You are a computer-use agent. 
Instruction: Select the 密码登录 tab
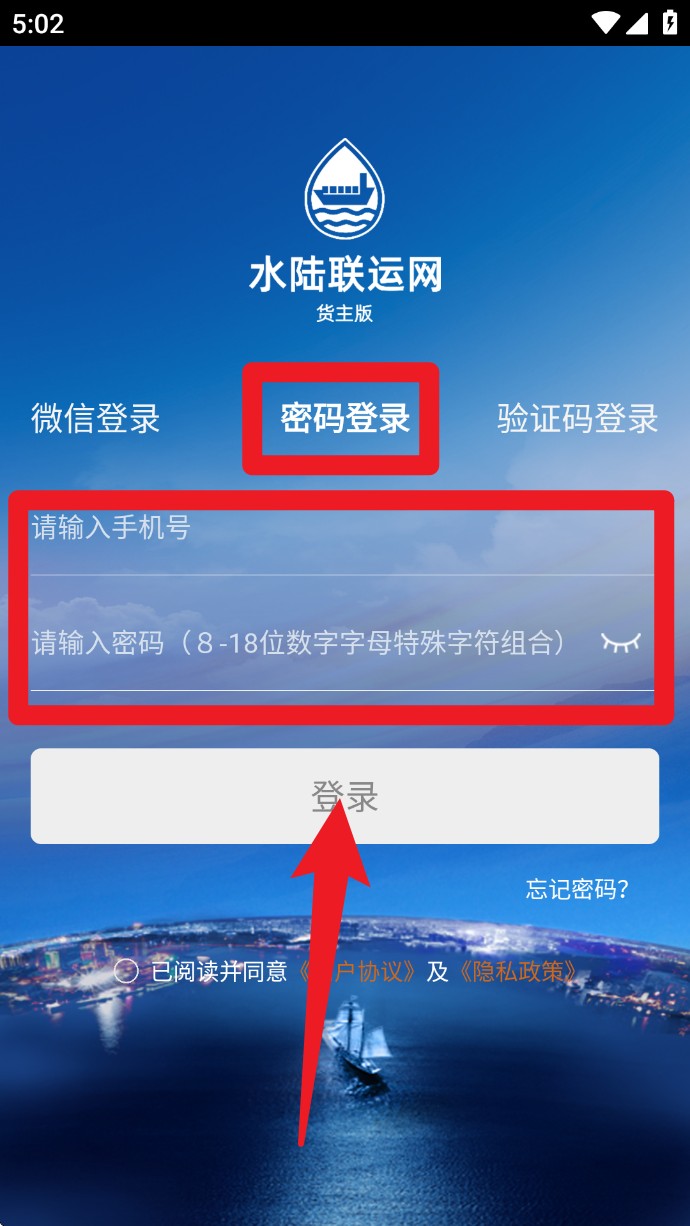344,419
